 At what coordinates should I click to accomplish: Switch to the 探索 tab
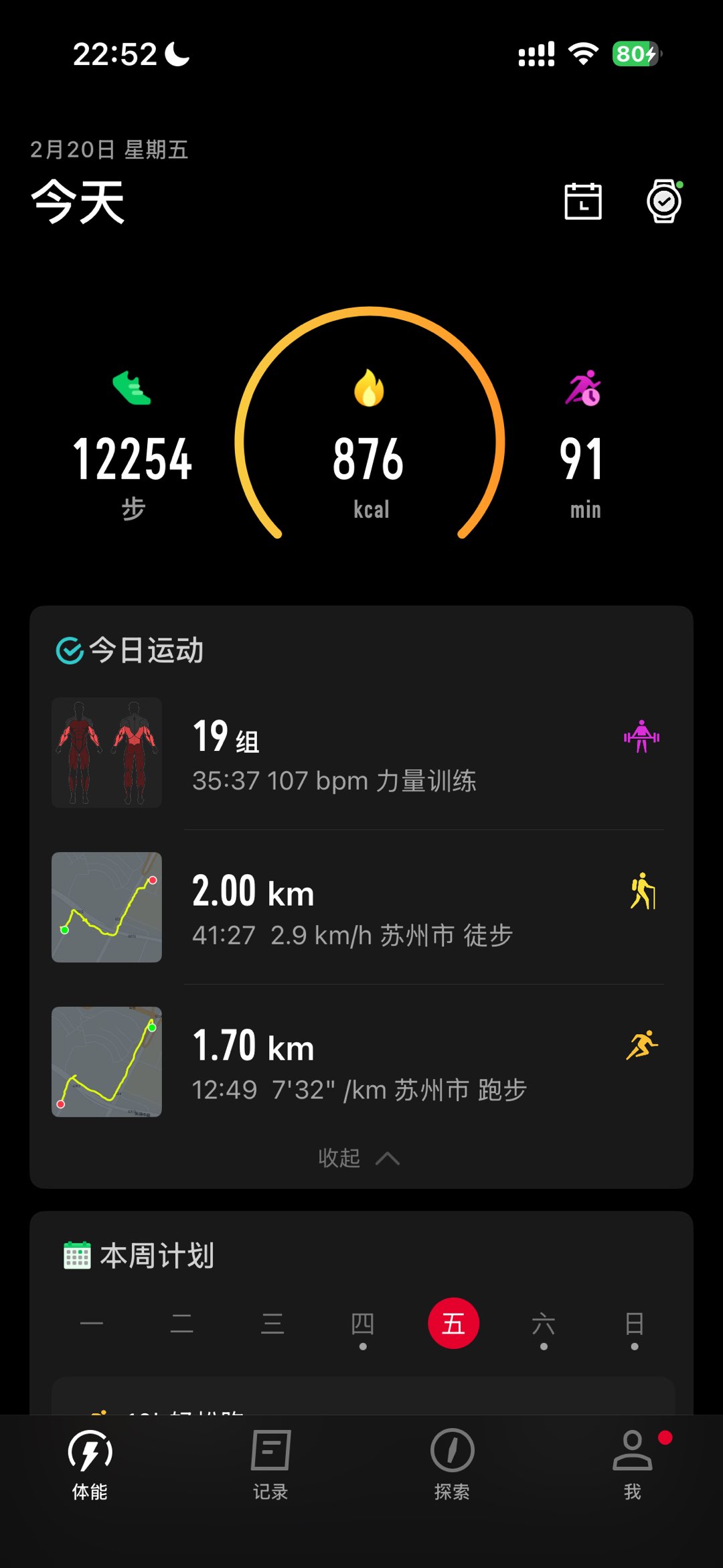pyautogui.click(x=452, y=1464)
